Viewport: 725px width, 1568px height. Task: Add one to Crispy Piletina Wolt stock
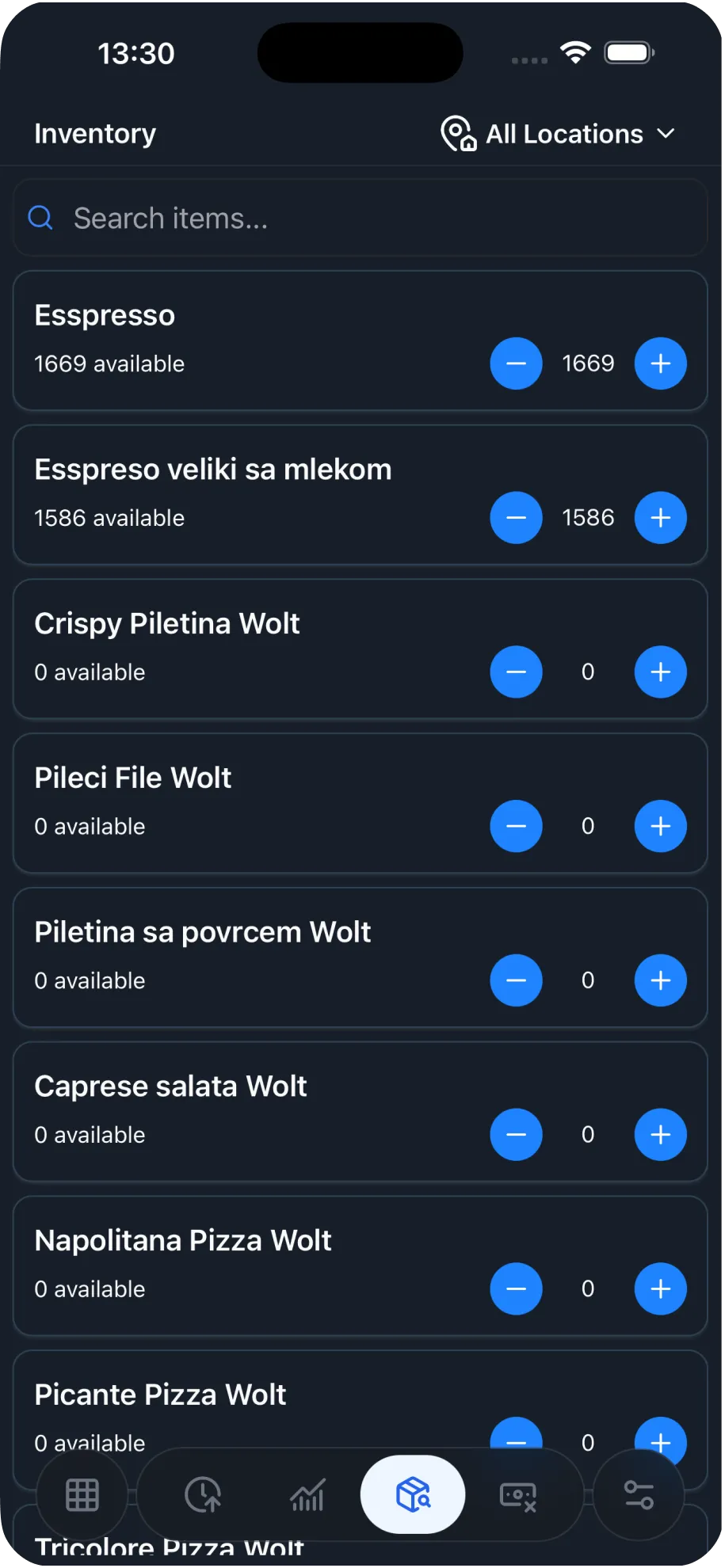(660, 672)
